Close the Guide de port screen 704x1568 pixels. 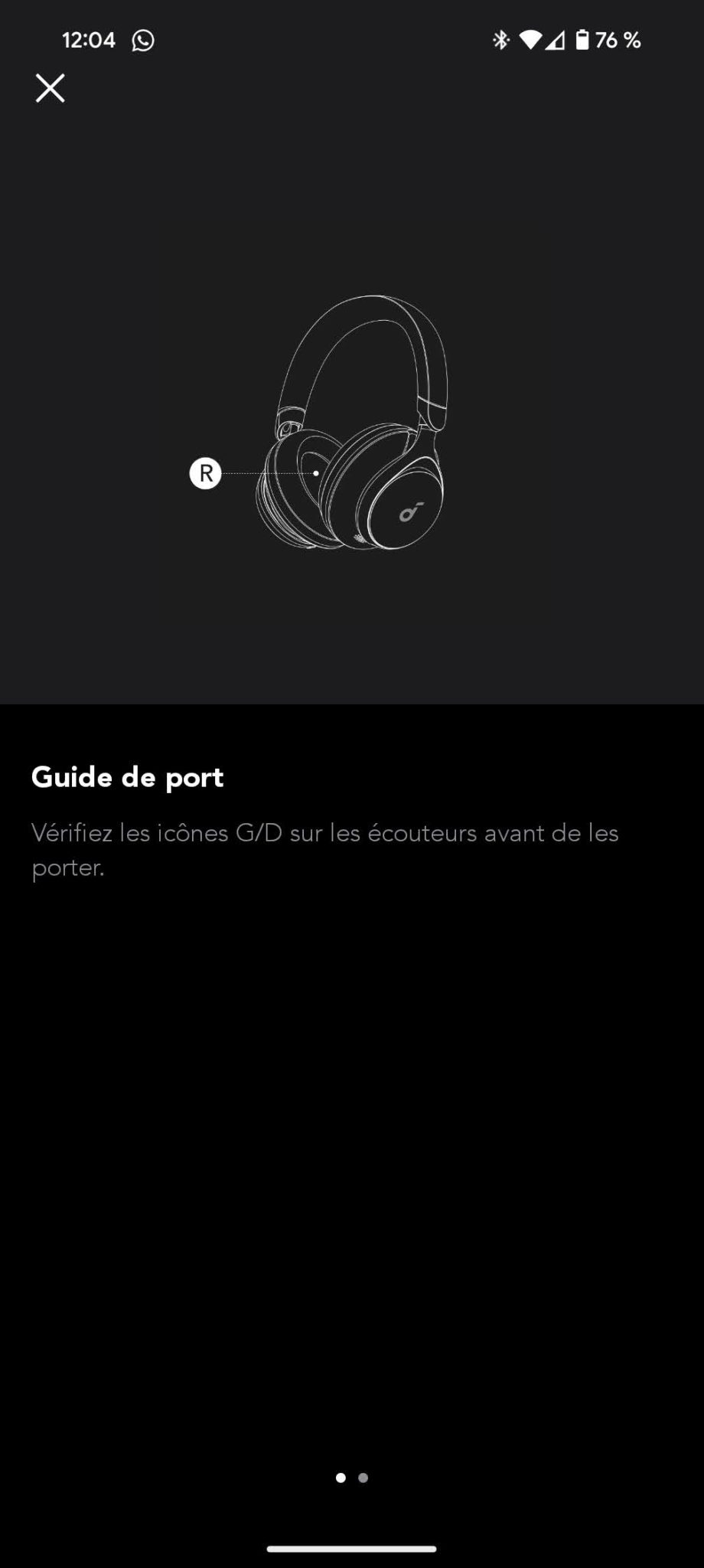point(51,89)
